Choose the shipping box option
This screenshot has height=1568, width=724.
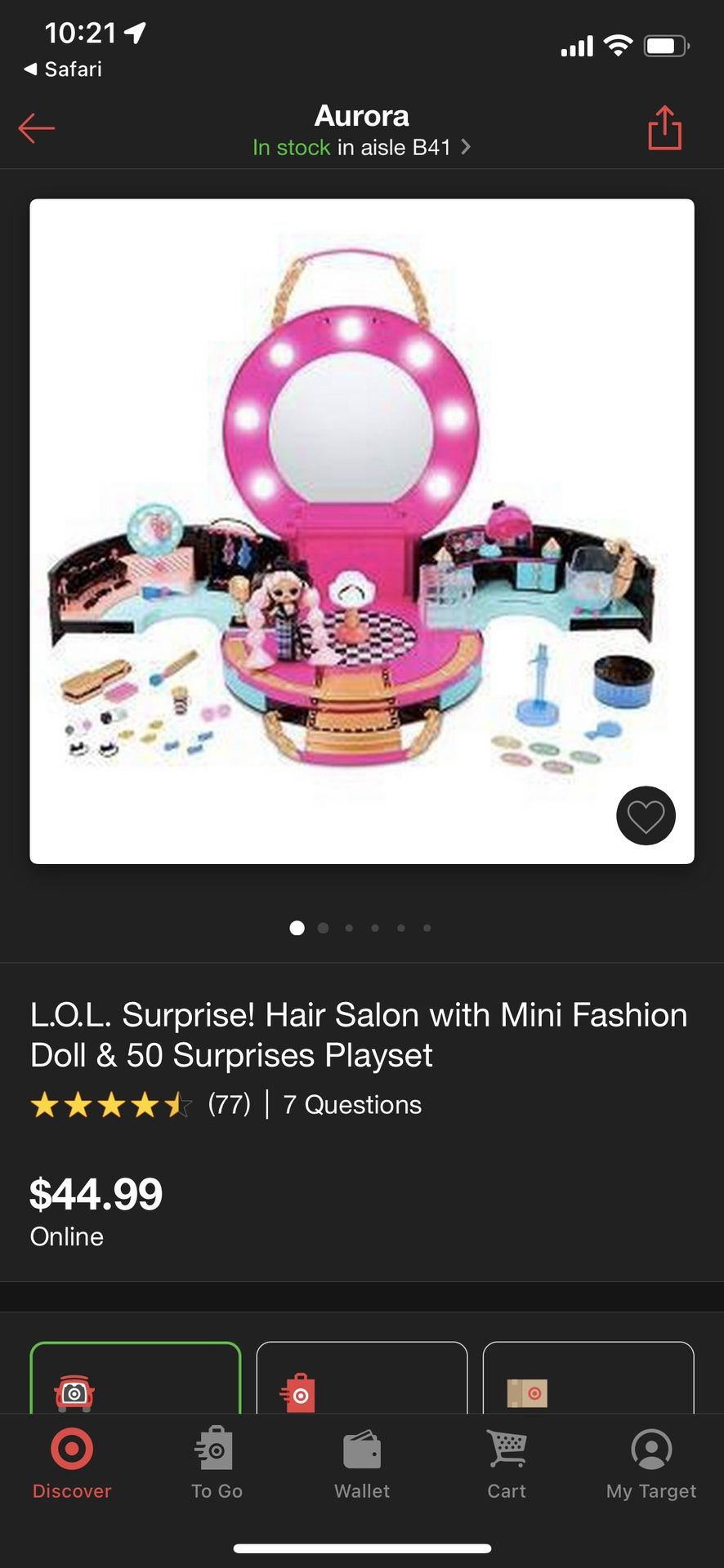pyautogui.click(x=588, y=1380)
